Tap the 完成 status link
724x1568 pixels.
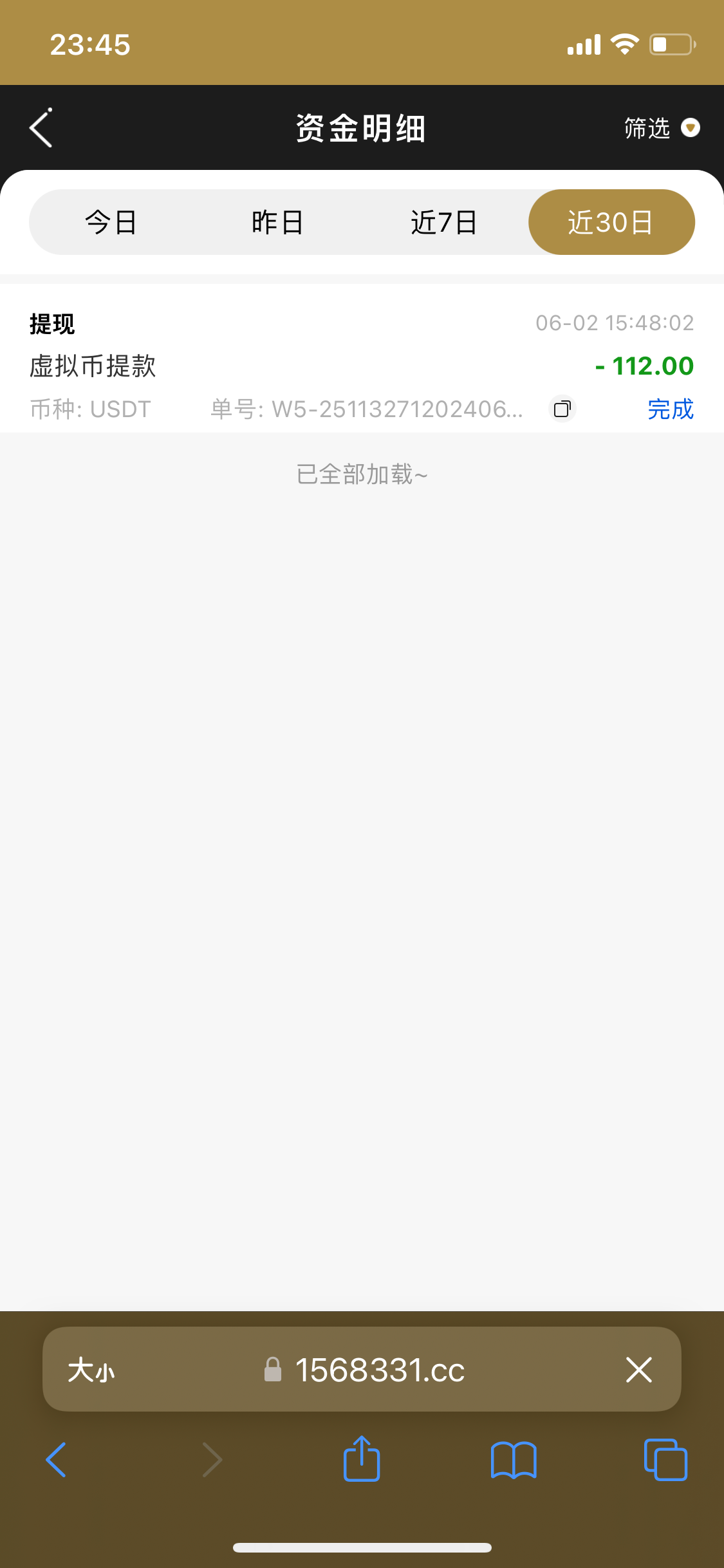click(671, 409)
